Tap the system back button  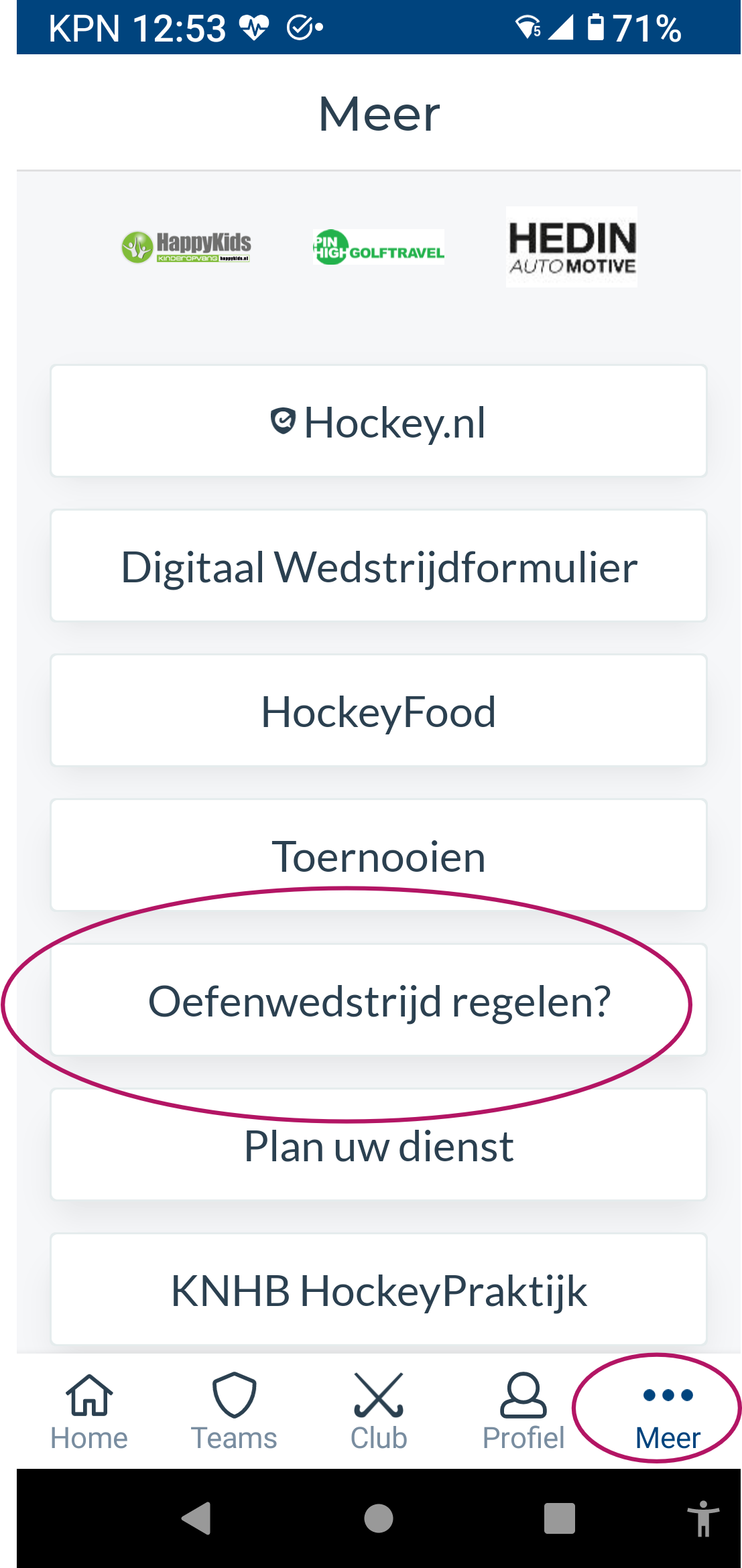[196, 1518]
